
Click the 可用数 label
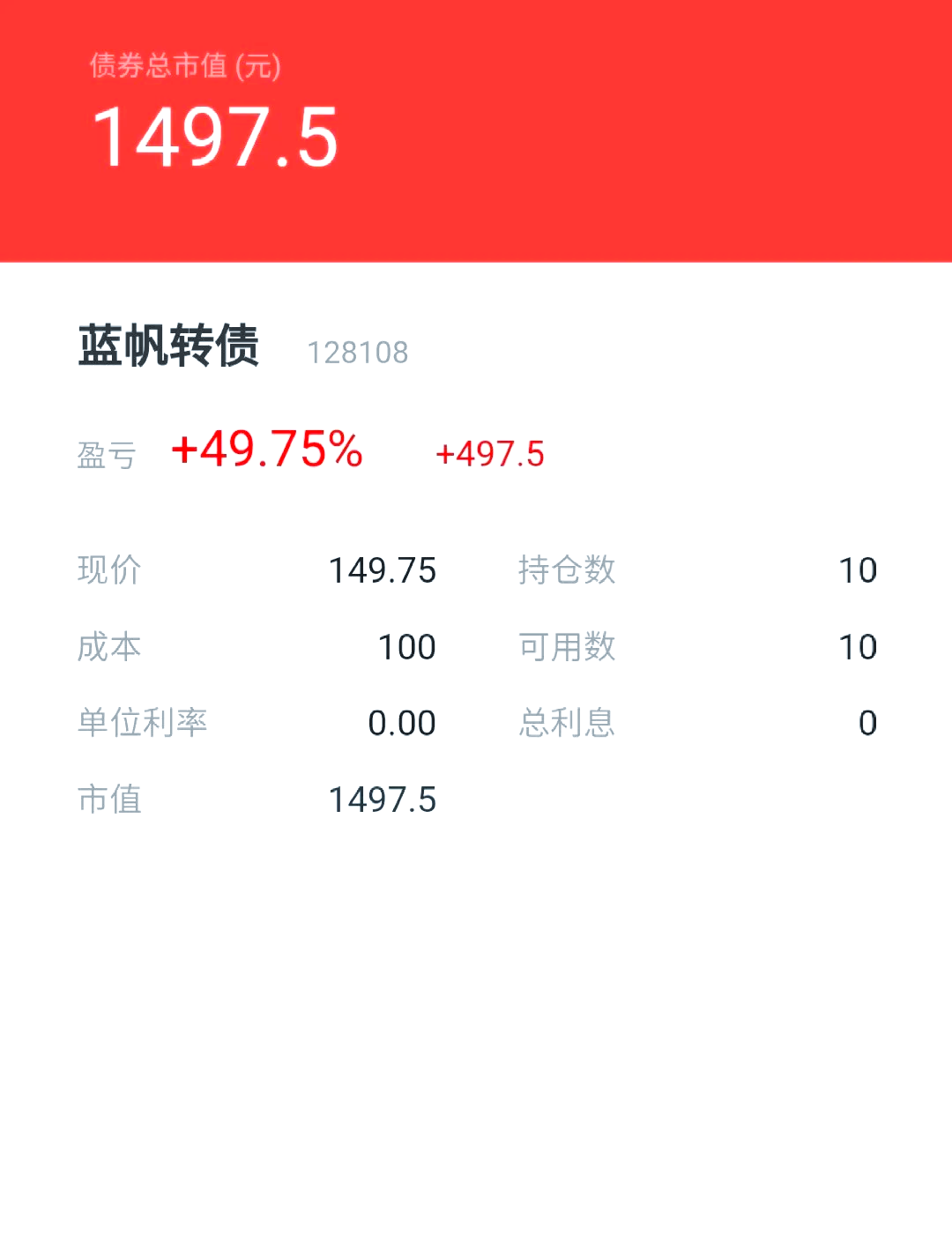[566, 646]
